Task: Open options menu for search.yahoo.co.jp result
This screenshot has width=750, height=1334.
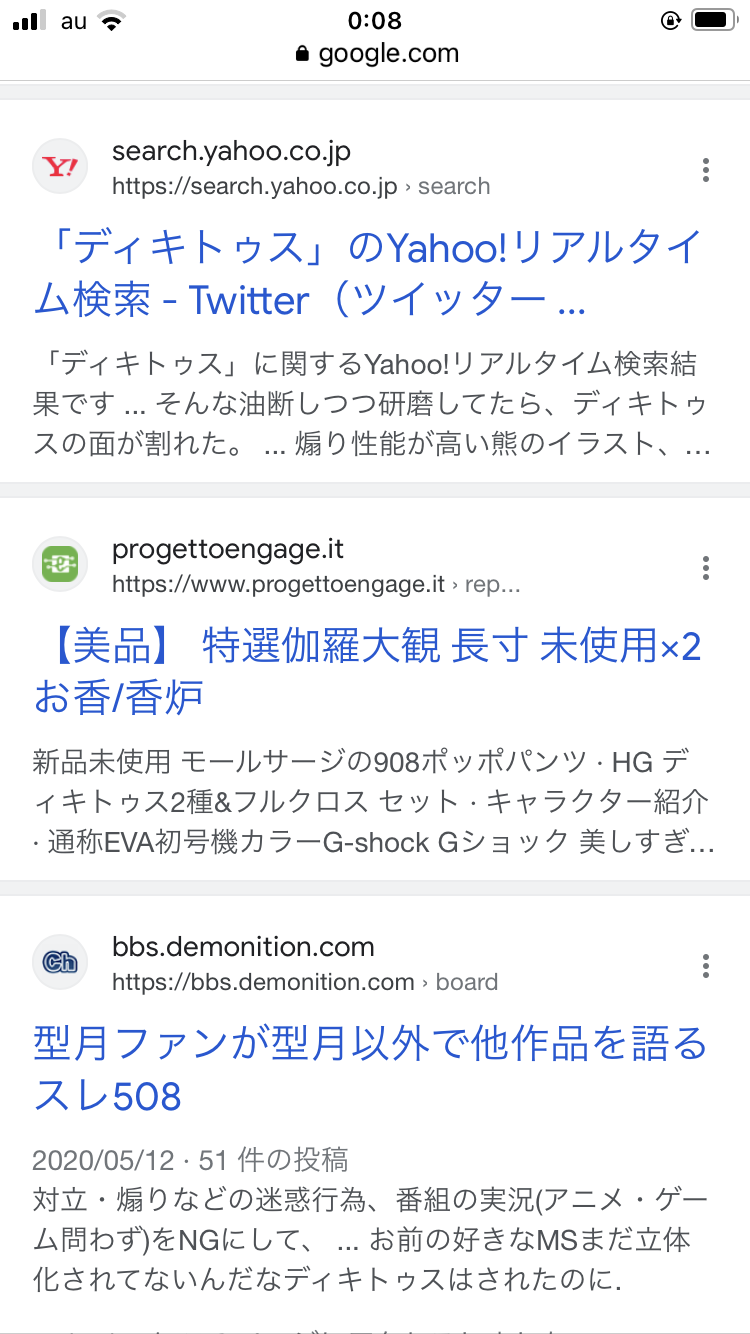Action: [706, 170]
